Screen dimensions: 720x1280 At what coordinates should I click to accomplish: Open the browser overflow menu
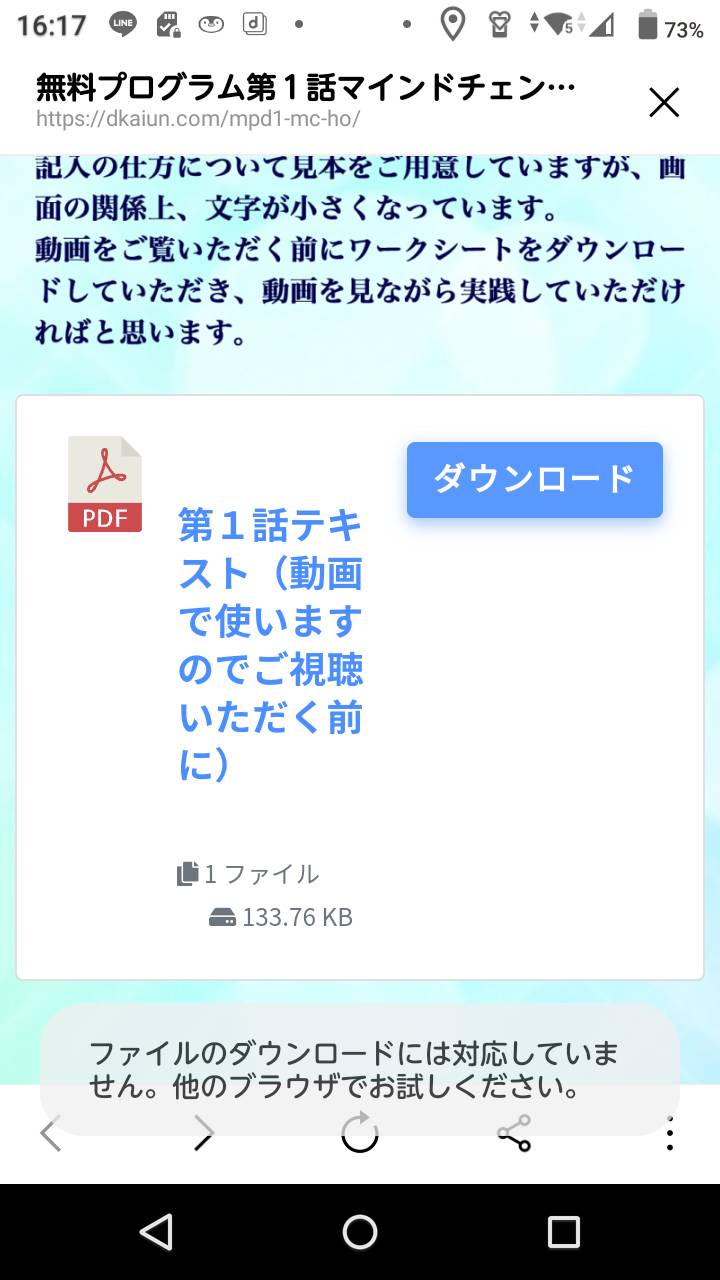click(x=670, y=1134)
